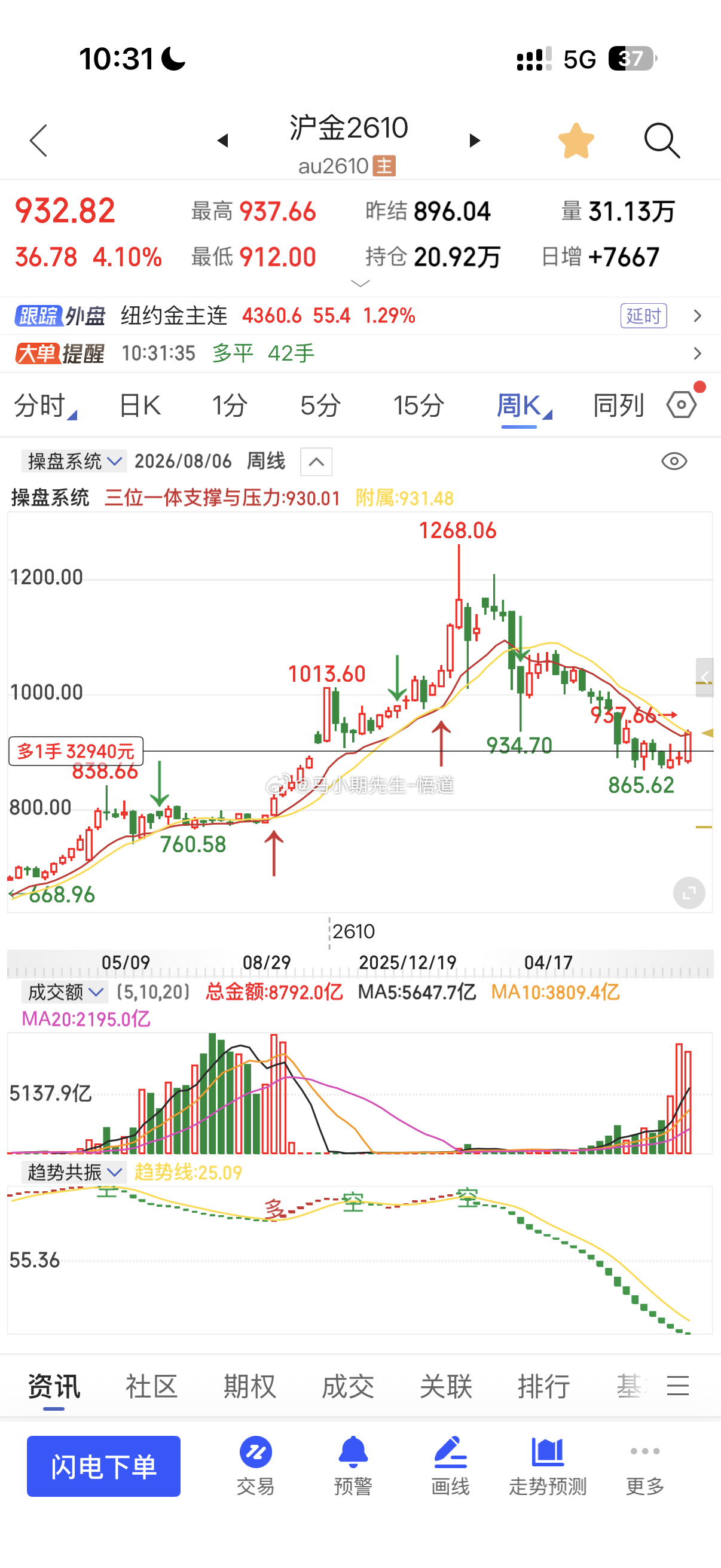721x1568 pixels.
Task: Switch to the 日K chart tab
Action: tap(139, 405)
